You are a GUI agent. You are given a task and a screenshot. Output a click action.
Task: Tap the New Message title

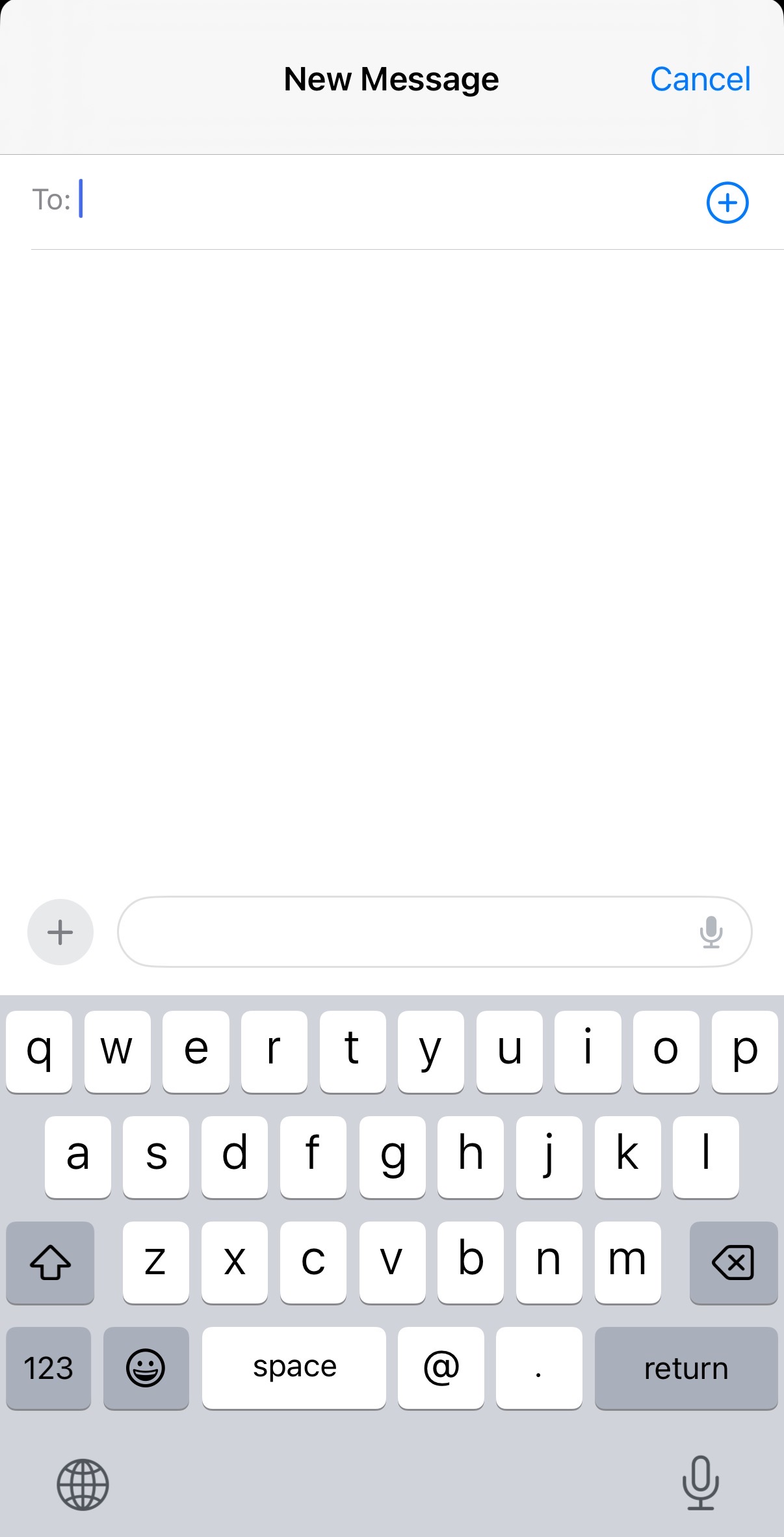[x=392, y=79]
